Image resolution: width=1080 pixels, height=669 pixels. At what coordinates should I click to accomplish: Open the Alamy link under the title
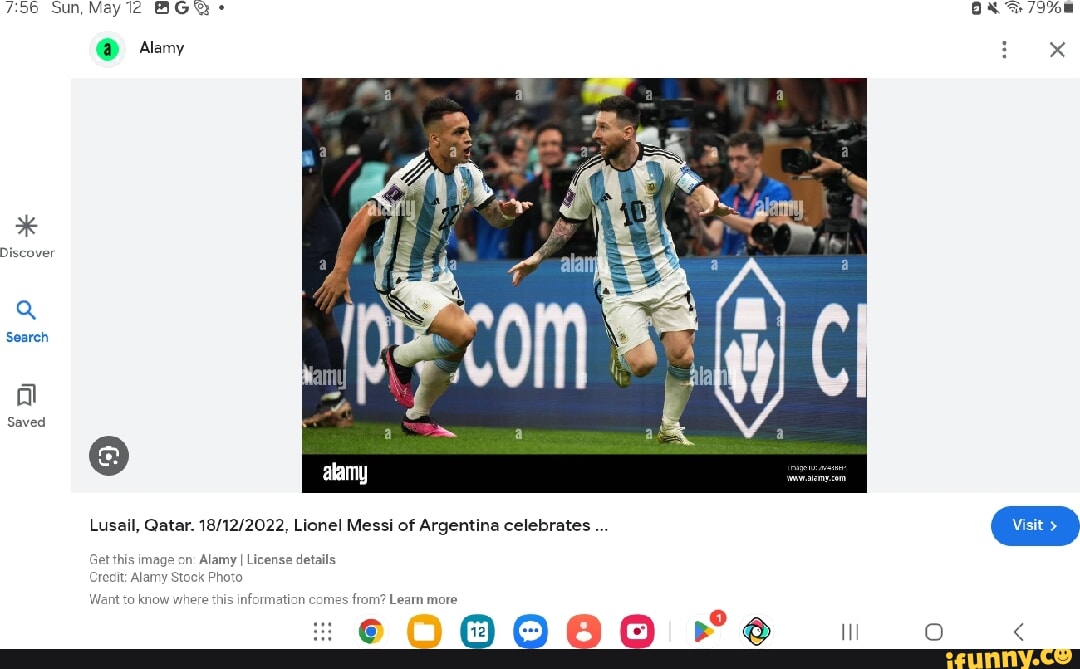[x=217, y=560]
